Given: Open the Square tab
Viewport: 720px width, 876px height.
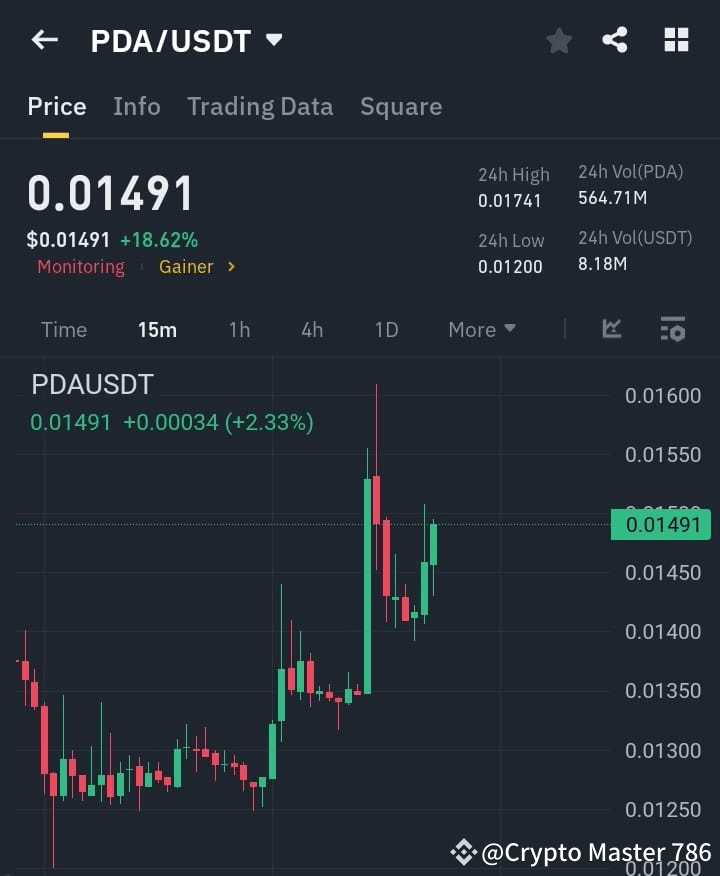Looking at the screenshot, I should point(401,106).
